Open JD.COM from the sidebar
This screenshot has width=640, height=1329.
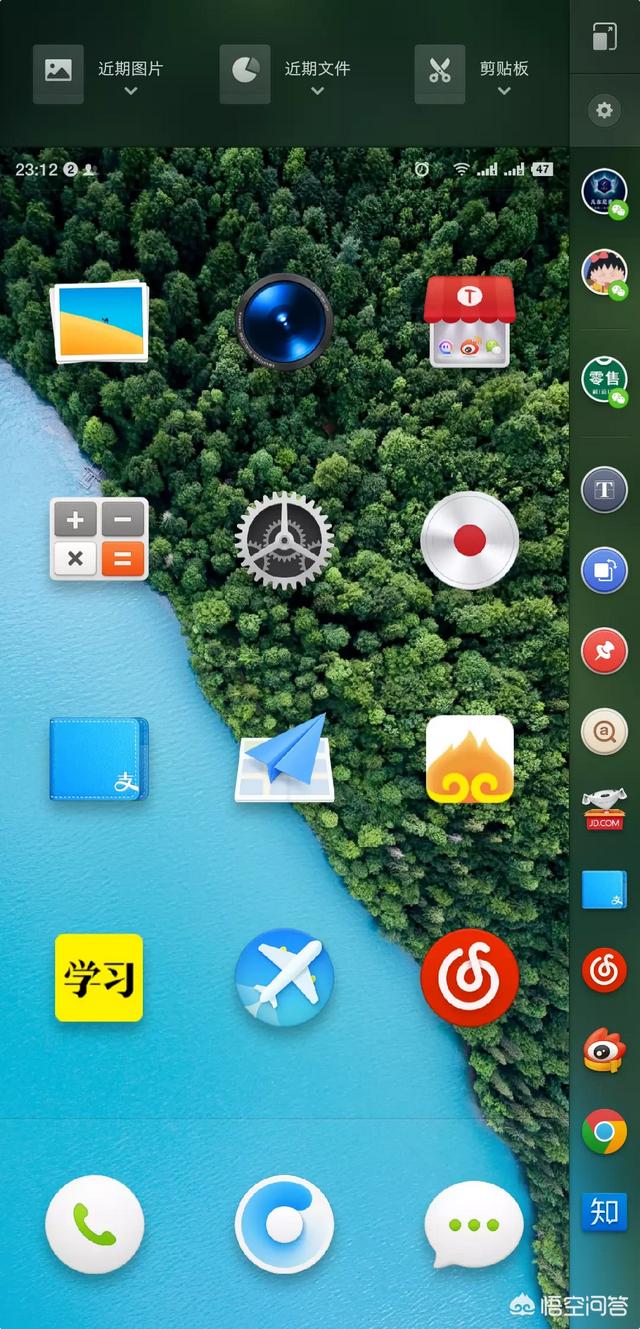tap(604, 809)
